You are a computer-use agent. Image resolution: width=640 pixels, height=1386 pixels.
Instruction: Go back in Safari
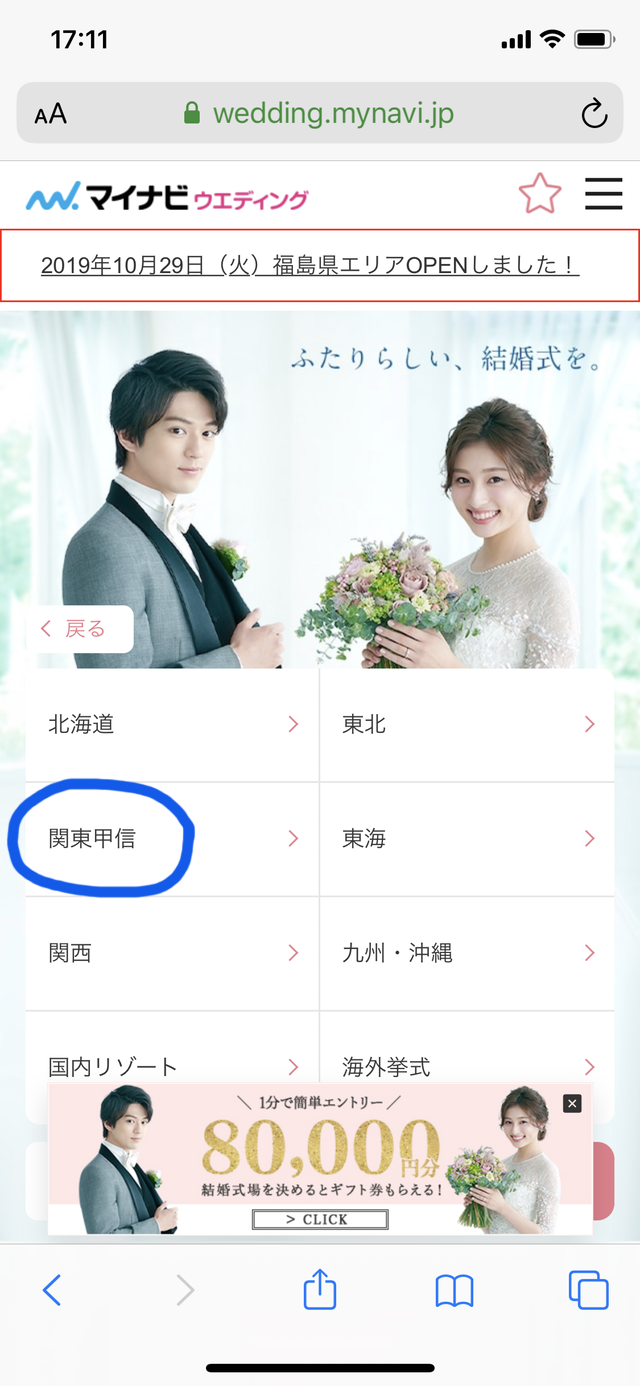(x=52, y=1291)
